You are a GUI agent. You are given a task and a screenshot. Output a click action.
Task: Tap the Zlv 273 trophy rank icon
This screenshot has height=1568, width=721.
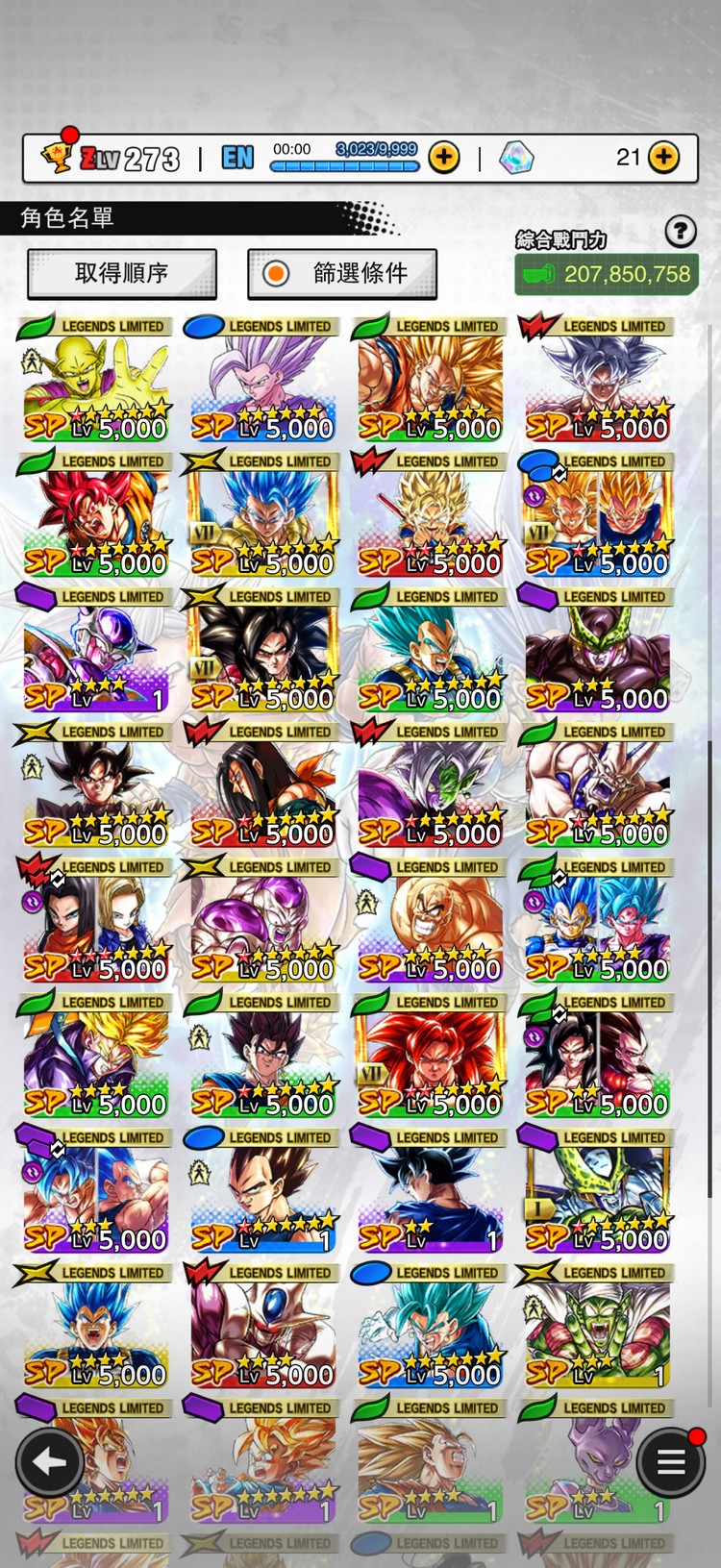point(60,157)
